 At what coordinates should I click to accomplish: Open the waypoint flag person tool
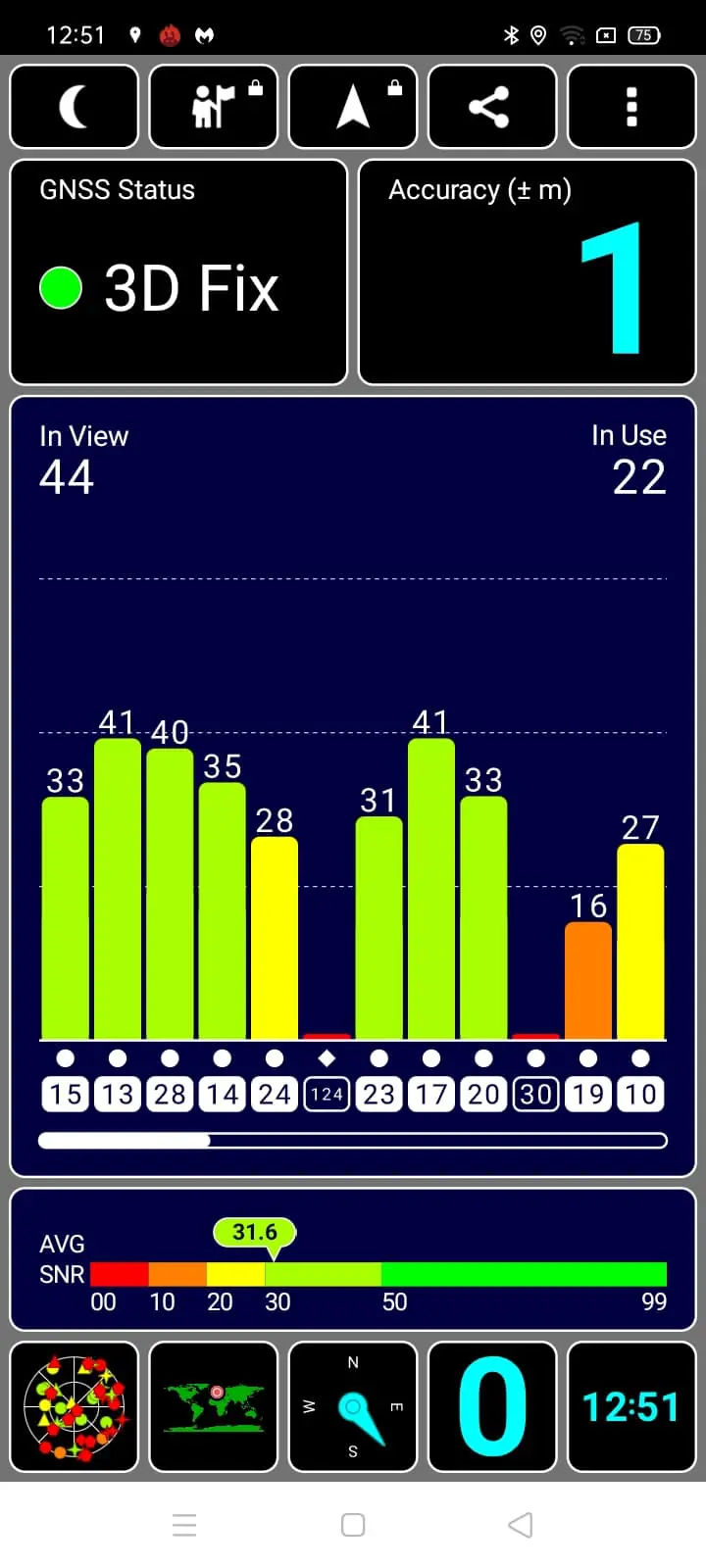pos(214,107)
